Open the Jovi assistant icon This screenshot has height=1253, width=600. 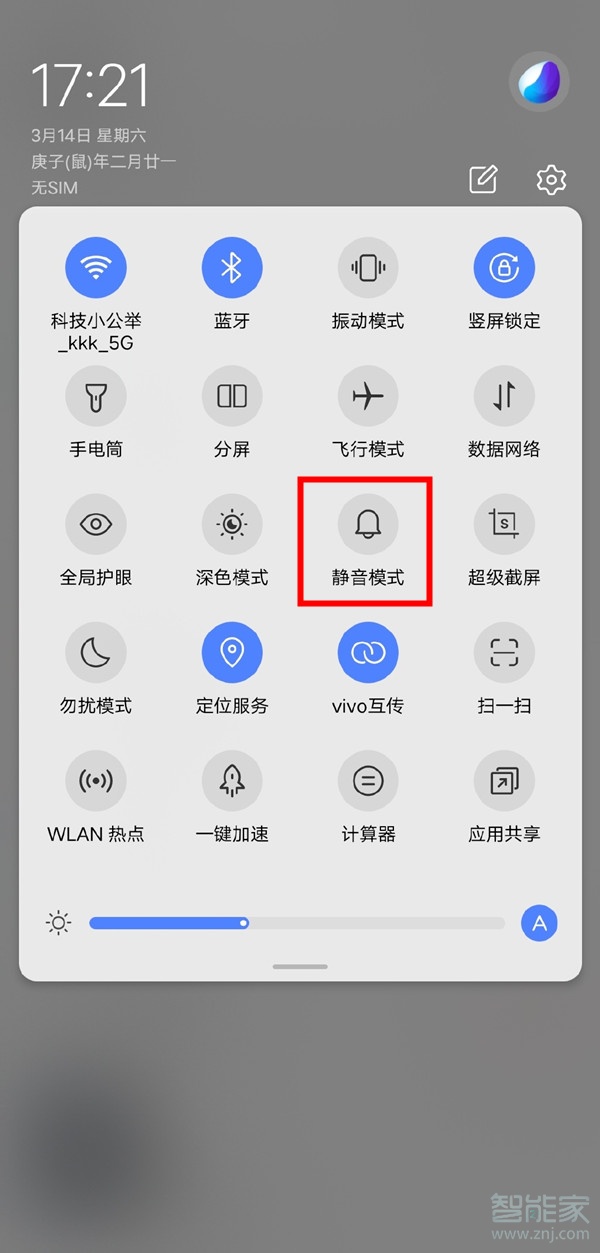540,83
